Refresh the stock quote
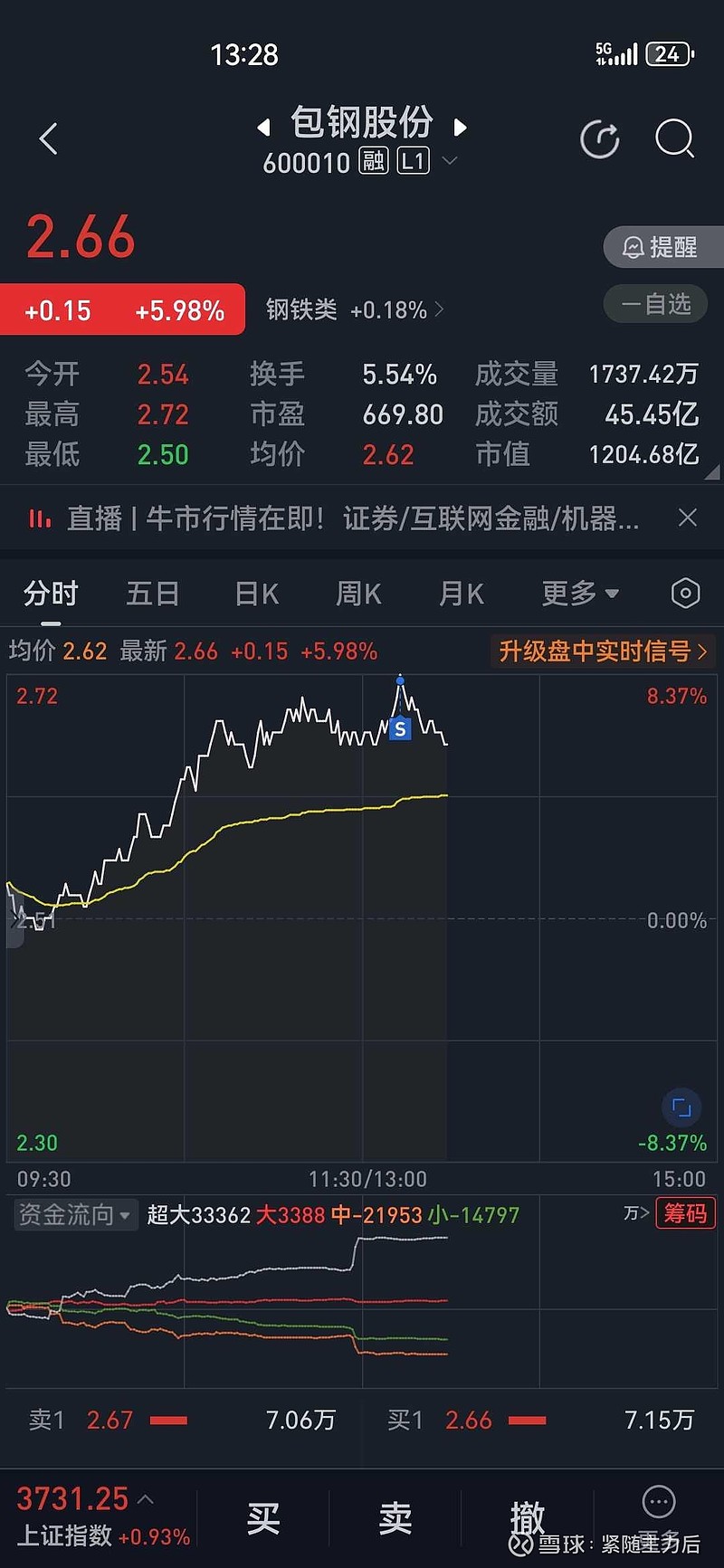 point(599,139)
